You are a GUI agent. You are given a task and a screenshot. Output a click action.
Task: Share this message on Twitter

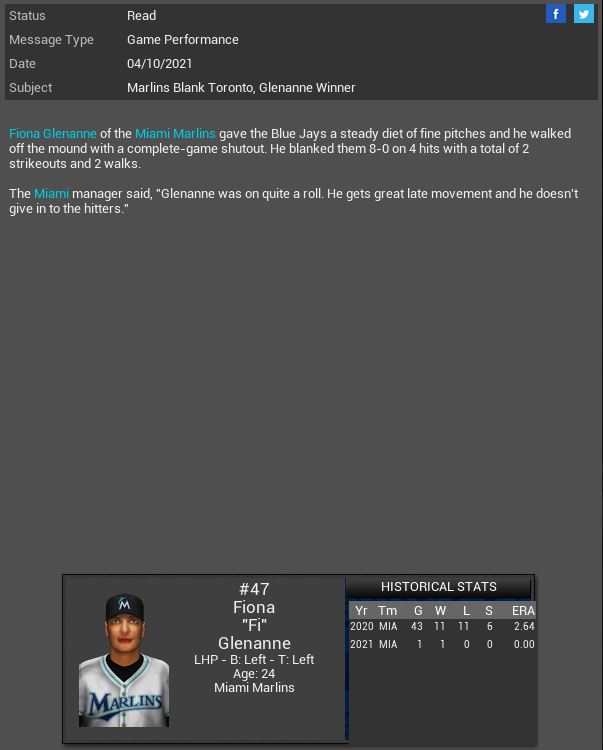pos(584,14)
